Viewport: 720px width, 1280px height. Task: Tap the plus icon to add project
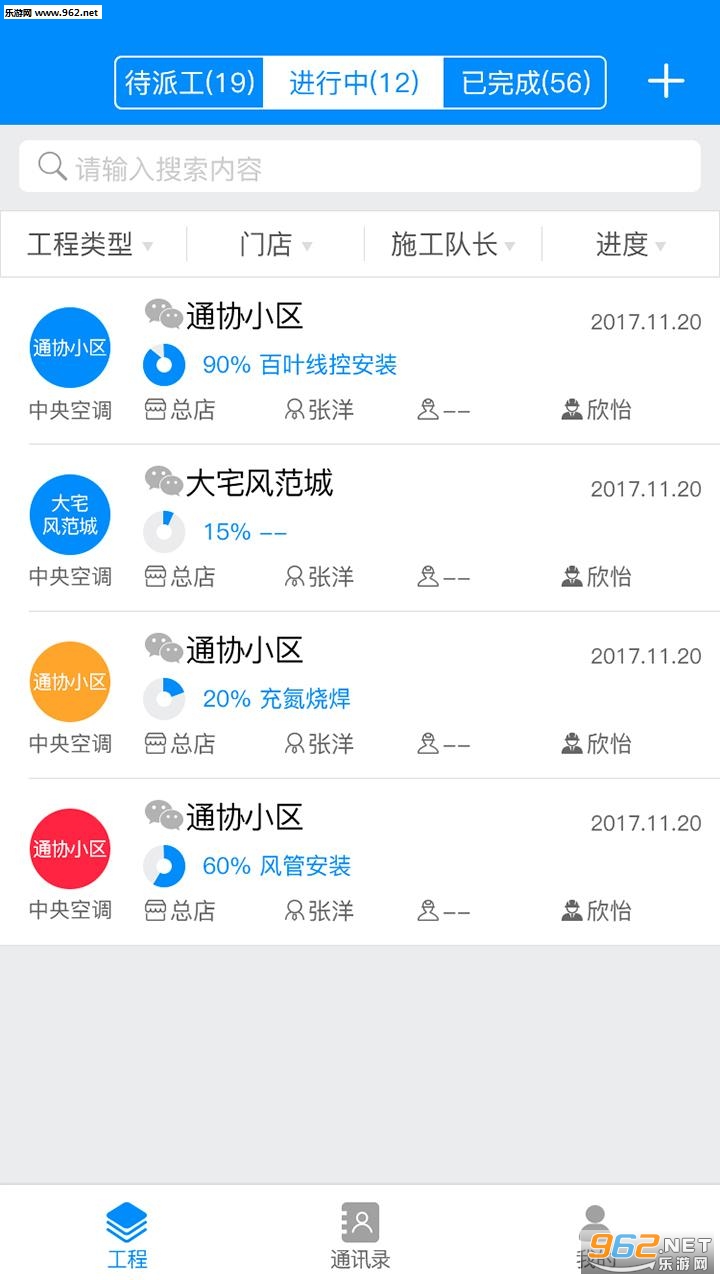[x=666, y=82]
